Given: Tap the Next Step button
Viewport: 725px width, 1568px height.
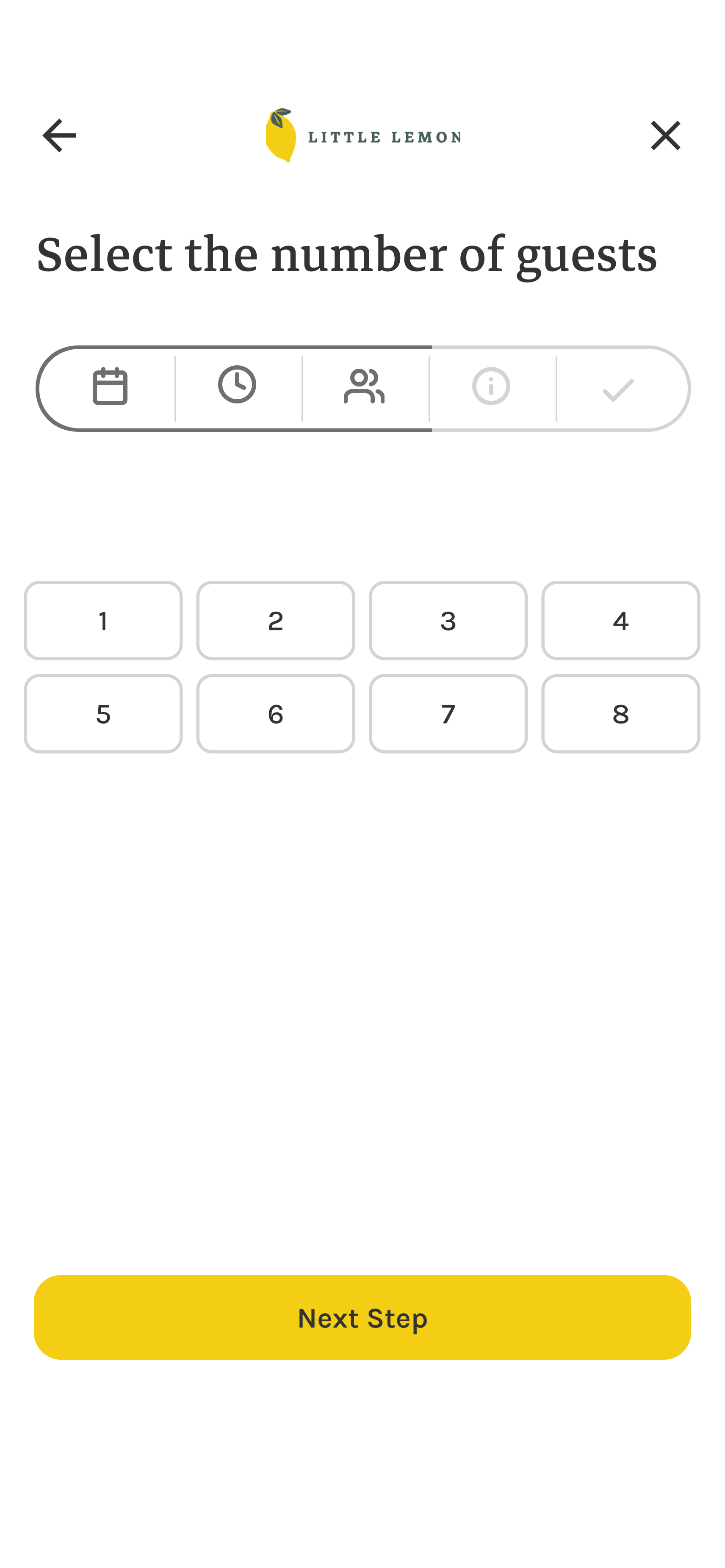Looking at the screenshot, I should (x=362, y=1317).
